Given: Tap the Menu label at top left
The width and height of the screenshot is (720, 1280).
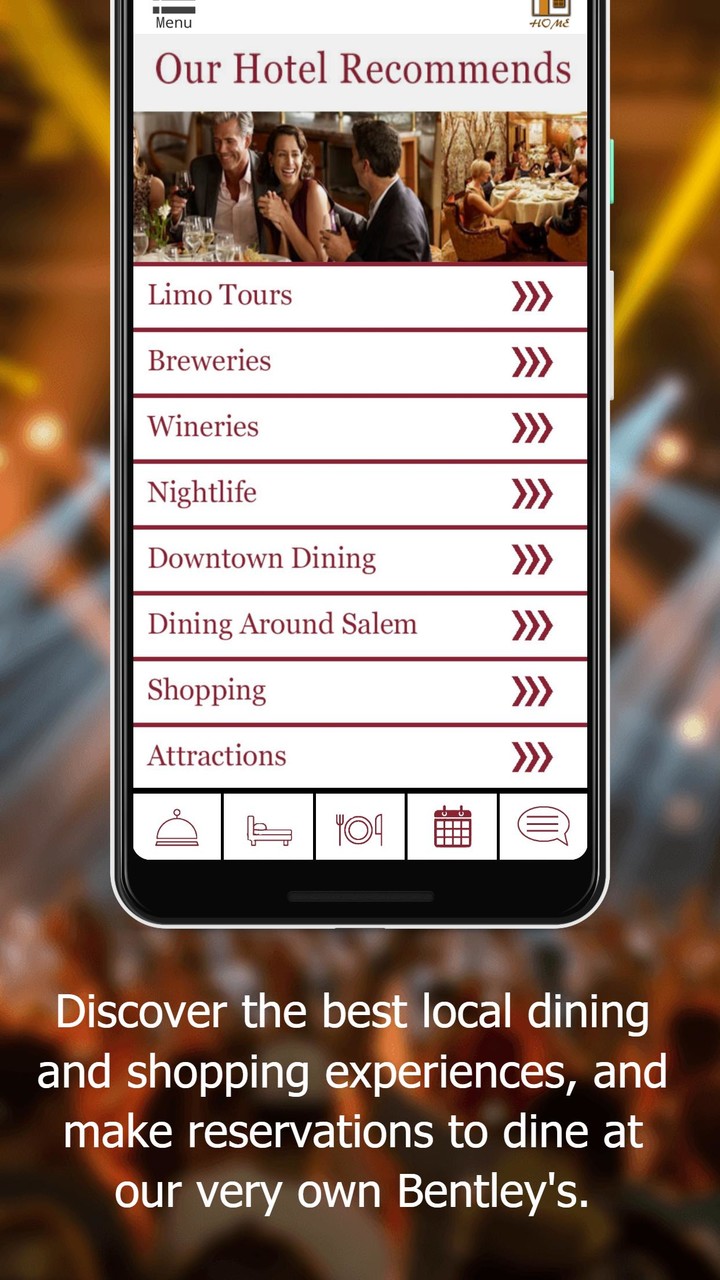Looking at the screenshot, I should pyautogui.click(x=172, y=21).
